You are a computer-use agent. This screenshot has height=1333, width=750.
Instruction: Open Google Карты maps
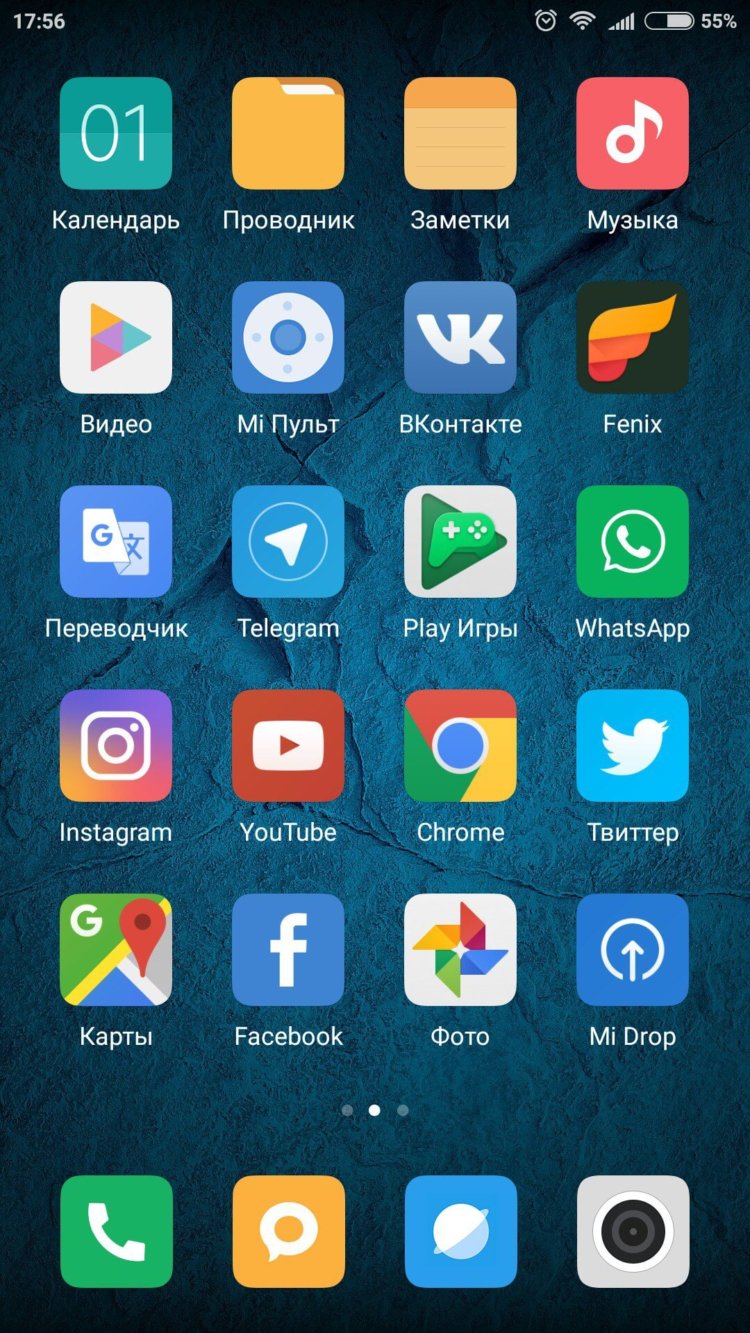click(115, 950)
